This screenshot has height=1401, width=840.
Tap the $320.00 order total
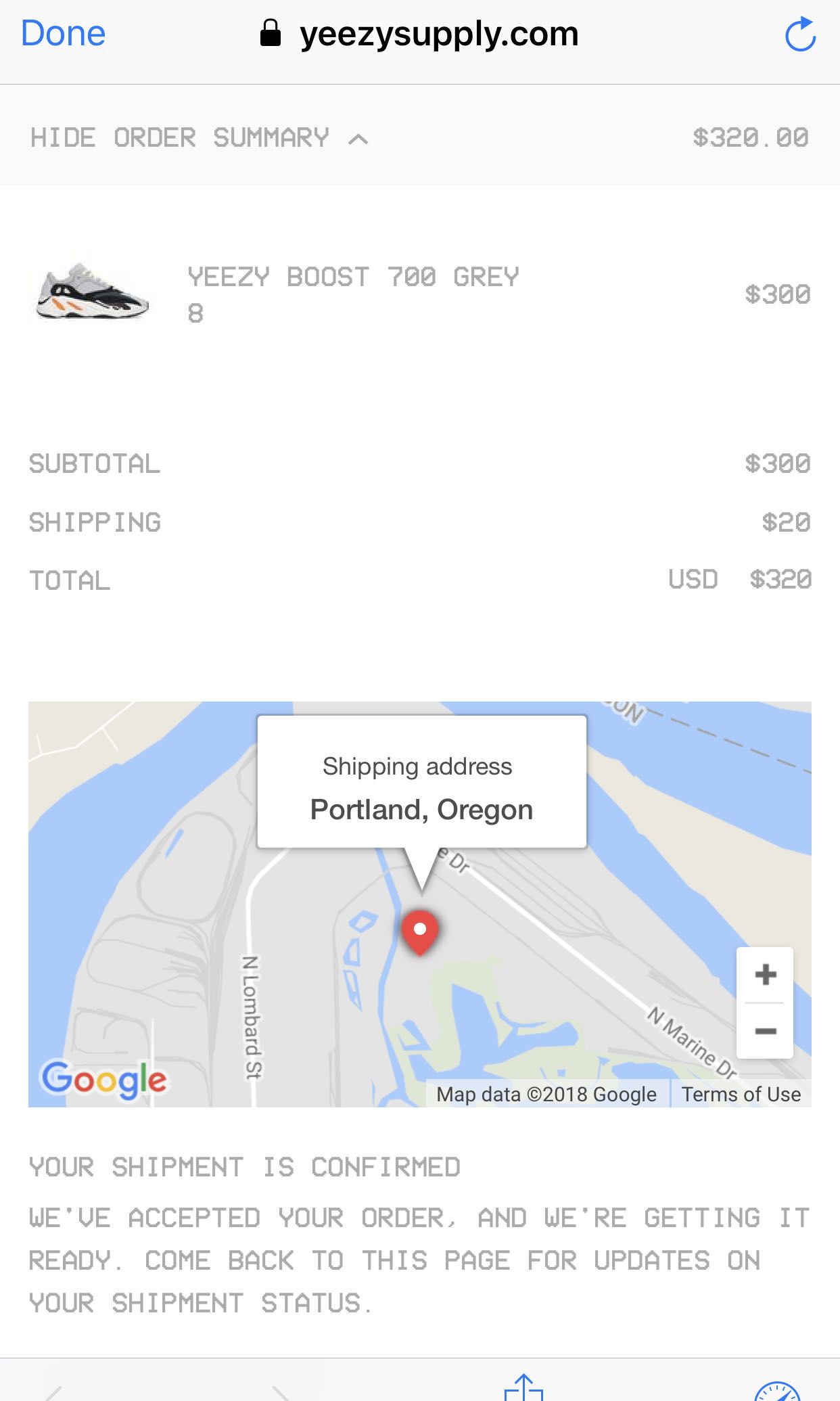coord(749,136)
